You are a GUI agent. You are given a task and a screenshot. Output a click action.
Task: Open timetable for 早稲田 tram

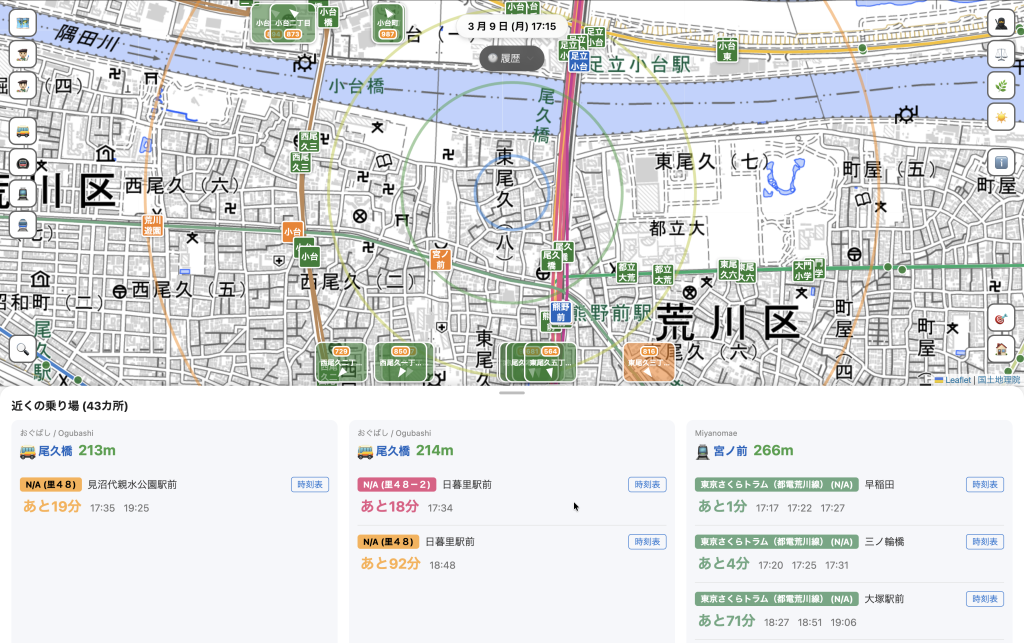[x=985, y=484]
